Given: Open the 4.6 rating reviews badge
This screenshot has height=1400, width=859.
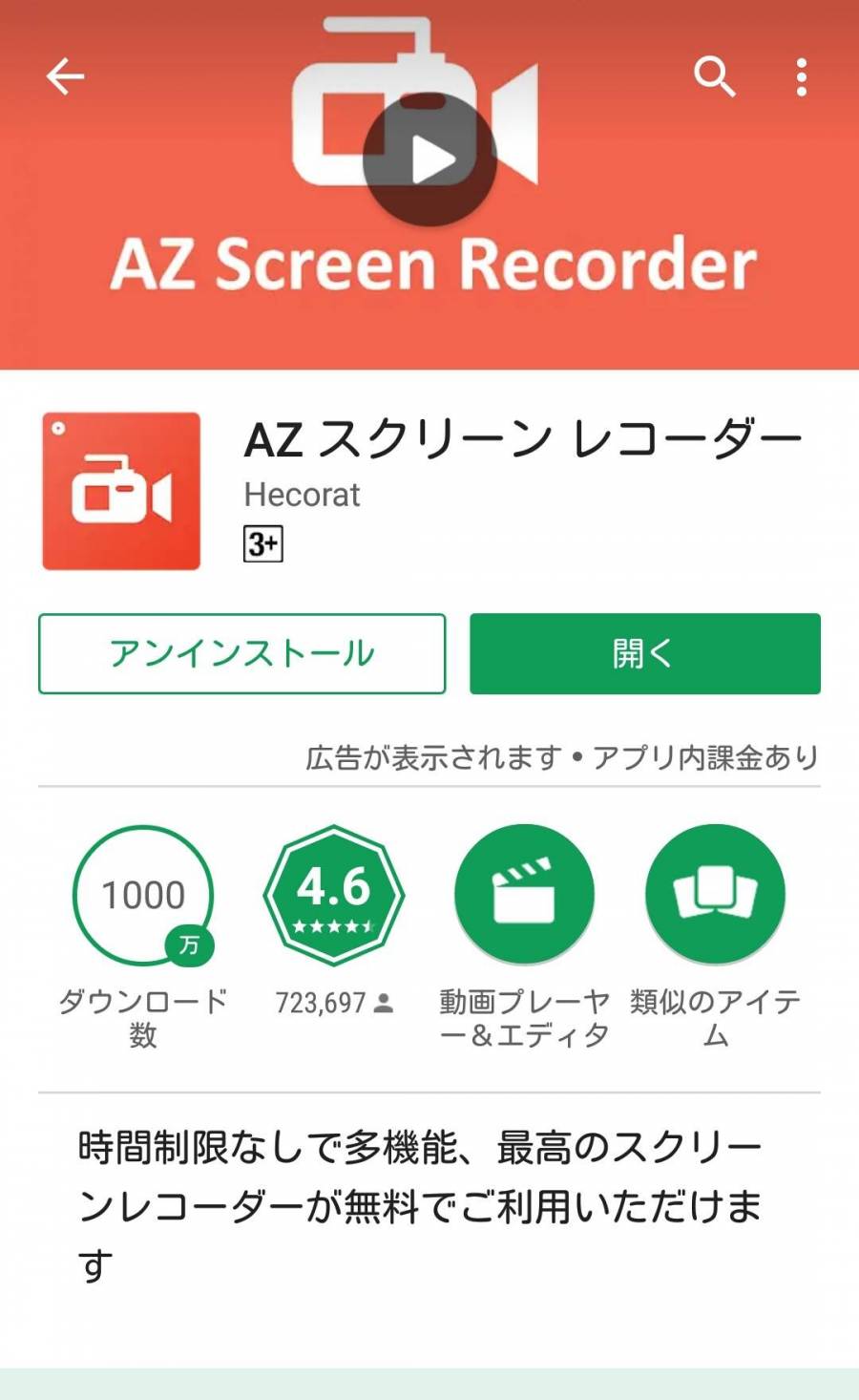Looking at the screenshot, I should pos(333,896).
